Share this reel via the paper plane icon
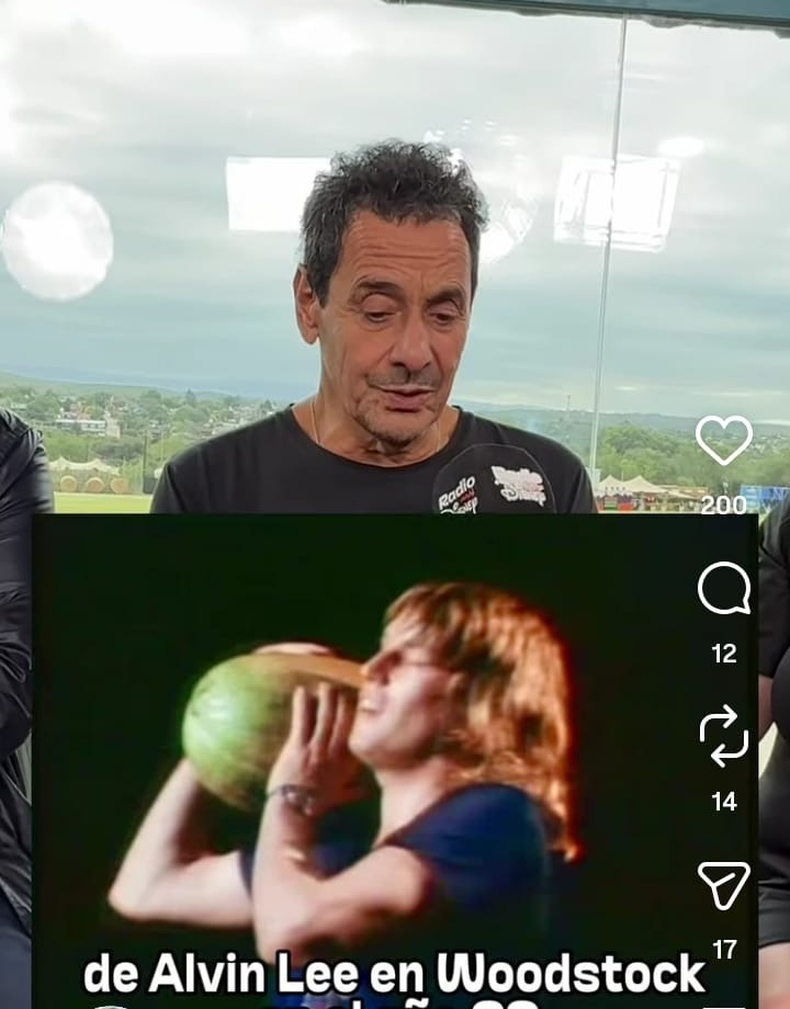This screenshot has width=790, height=1009. click(x=724, y=885)
